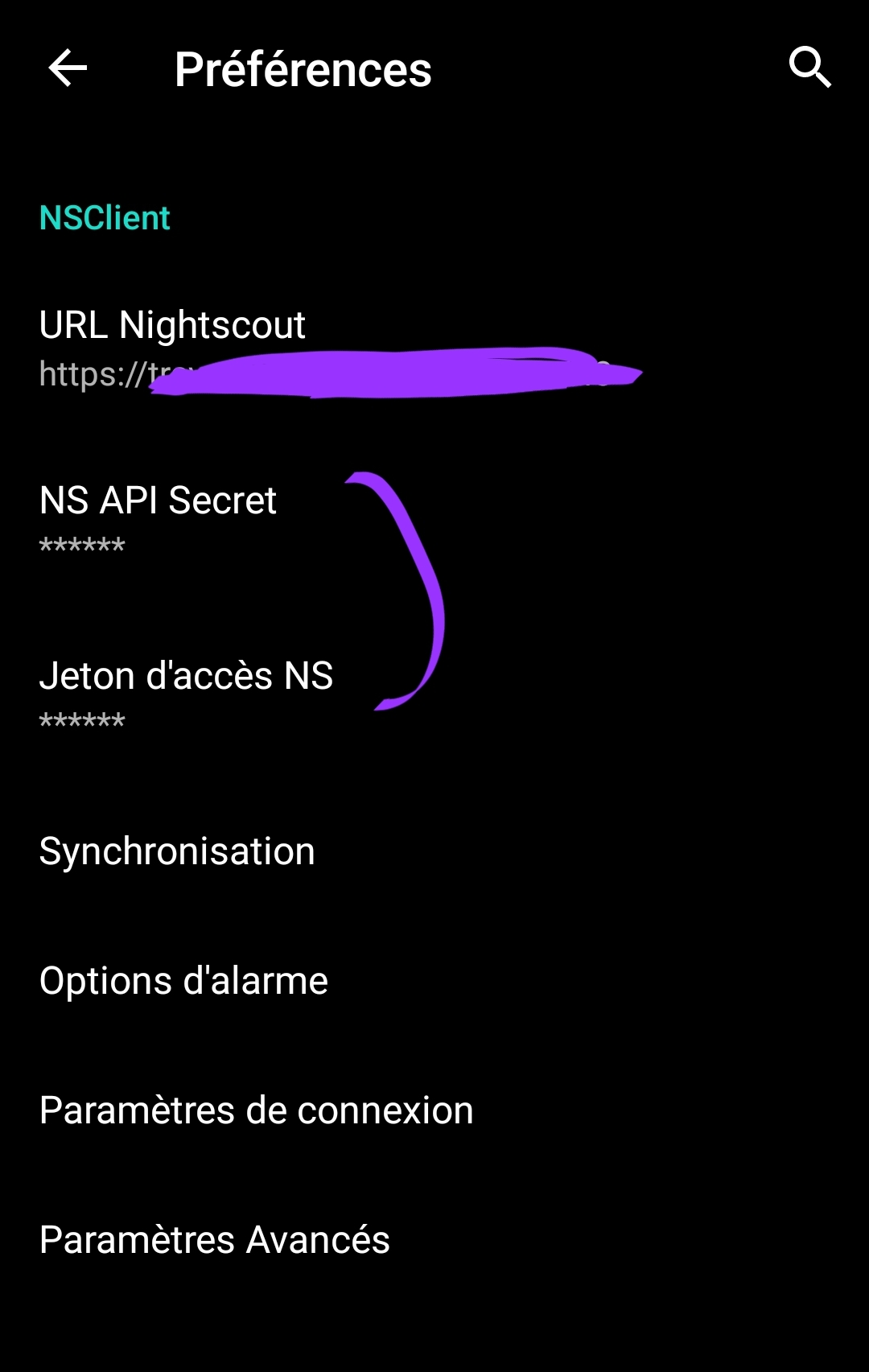The width and height of the screenshot is (869, 1372).
Task: Open the URL Nightscout setting
Action: point(173,326)
